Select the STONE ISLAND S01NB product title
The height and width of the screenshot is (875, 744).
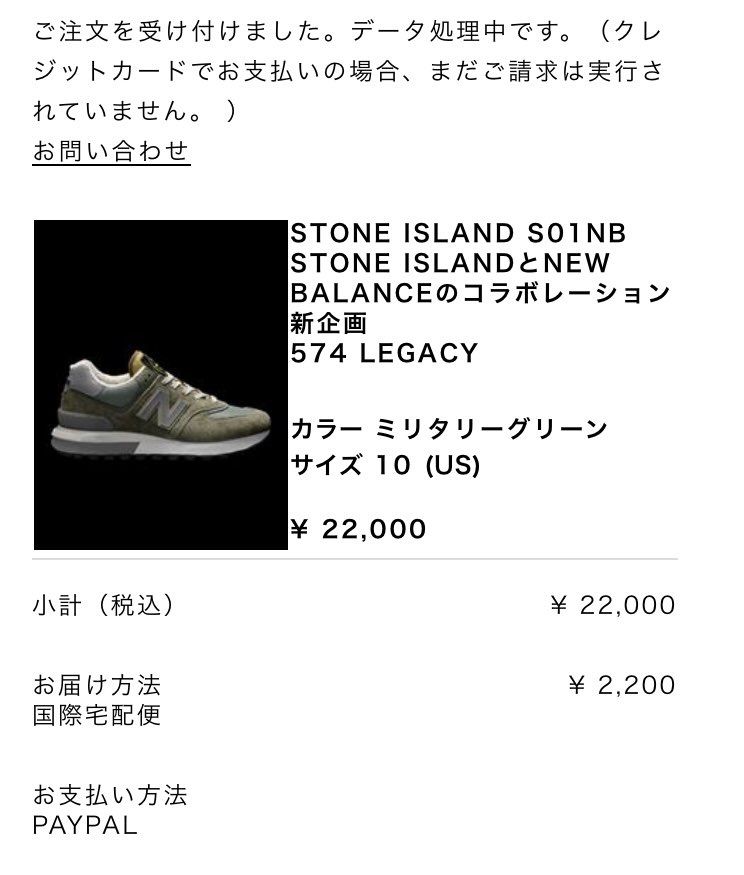click(455, 232)
